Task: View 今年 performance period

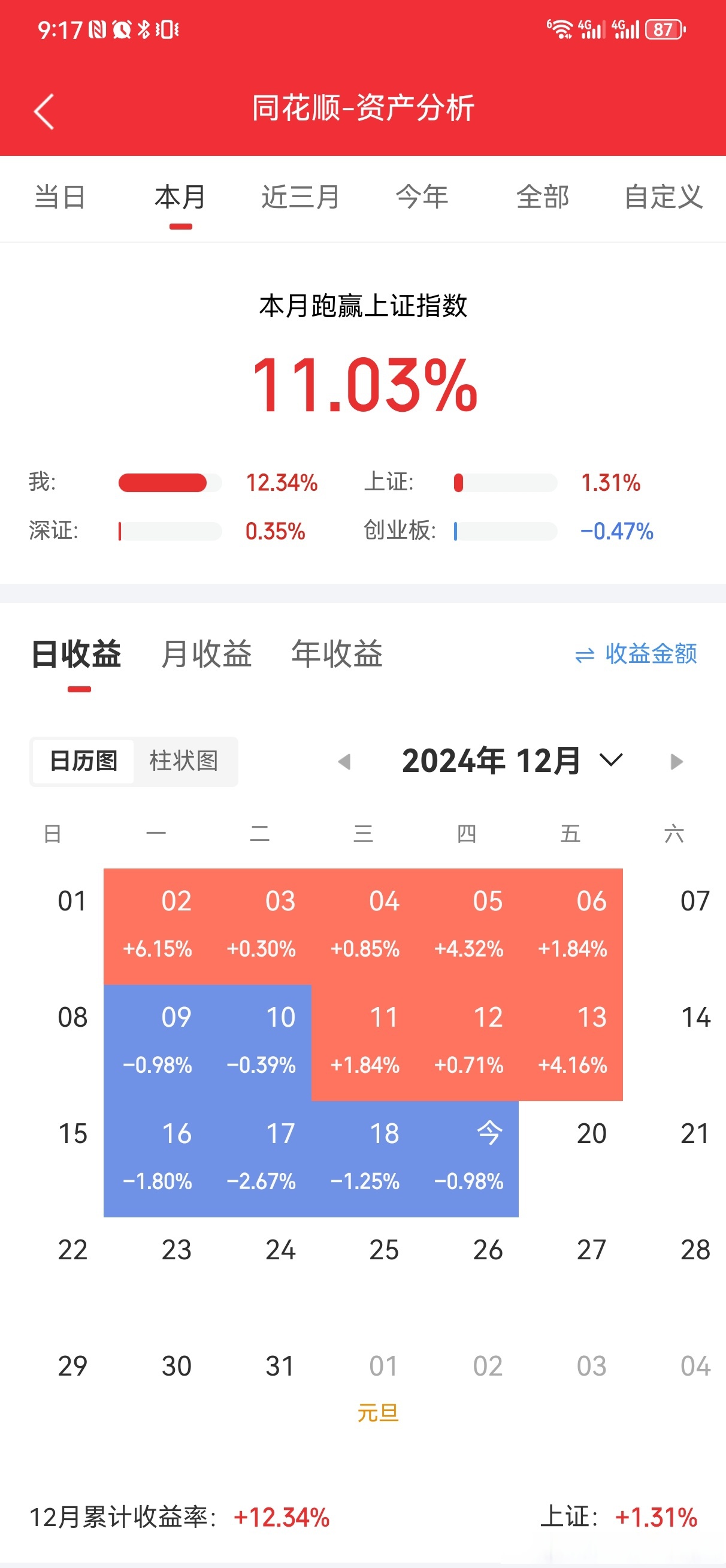Action: coord(421,197)
